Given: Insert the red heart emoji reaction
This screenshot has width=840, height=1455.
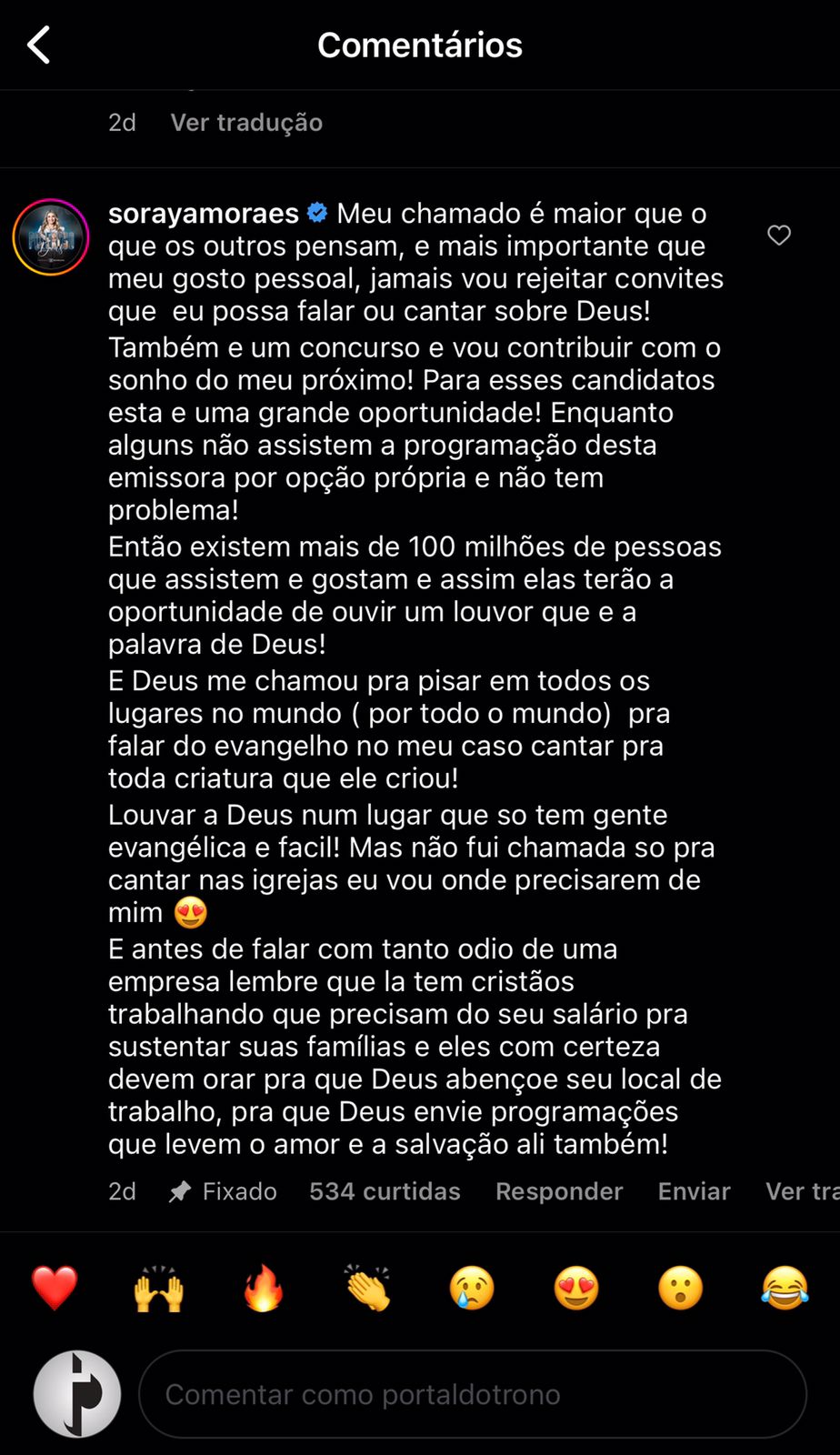Looking at the screenshot, I should [55, 1288].
